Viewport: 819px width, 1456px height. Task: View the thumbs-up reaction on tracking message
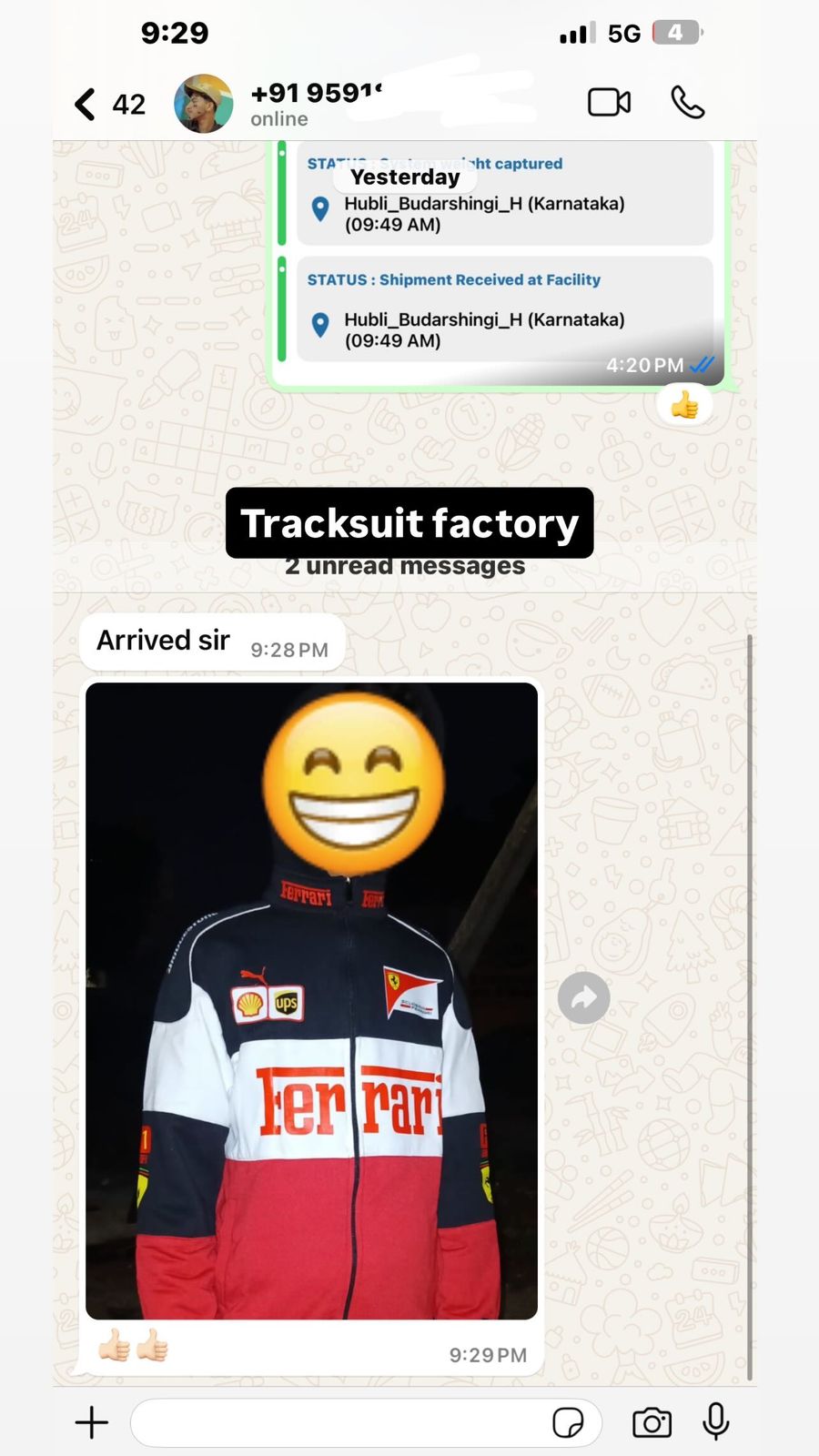click(684, 405)
